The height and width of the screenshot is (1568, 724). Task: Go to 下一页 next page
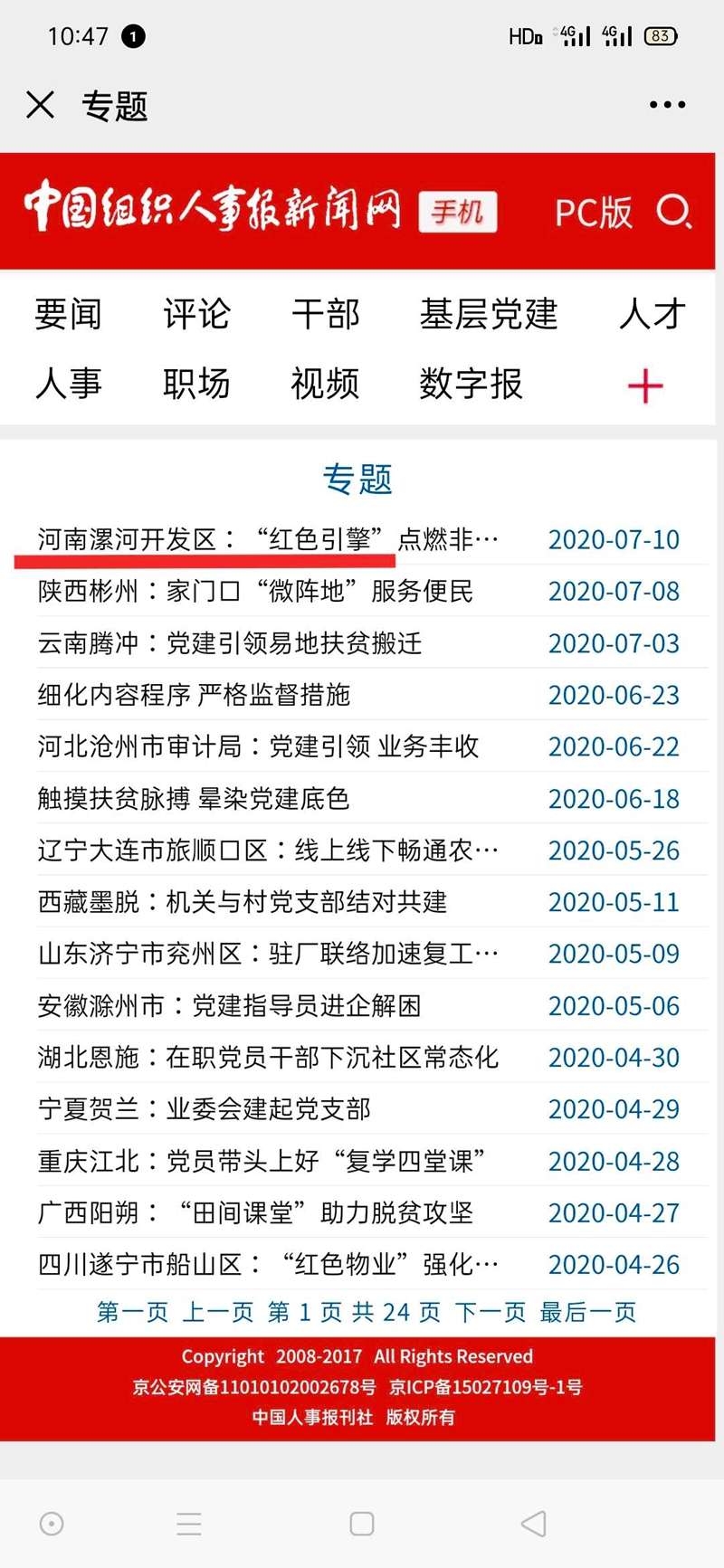[x=490, y=1312]
